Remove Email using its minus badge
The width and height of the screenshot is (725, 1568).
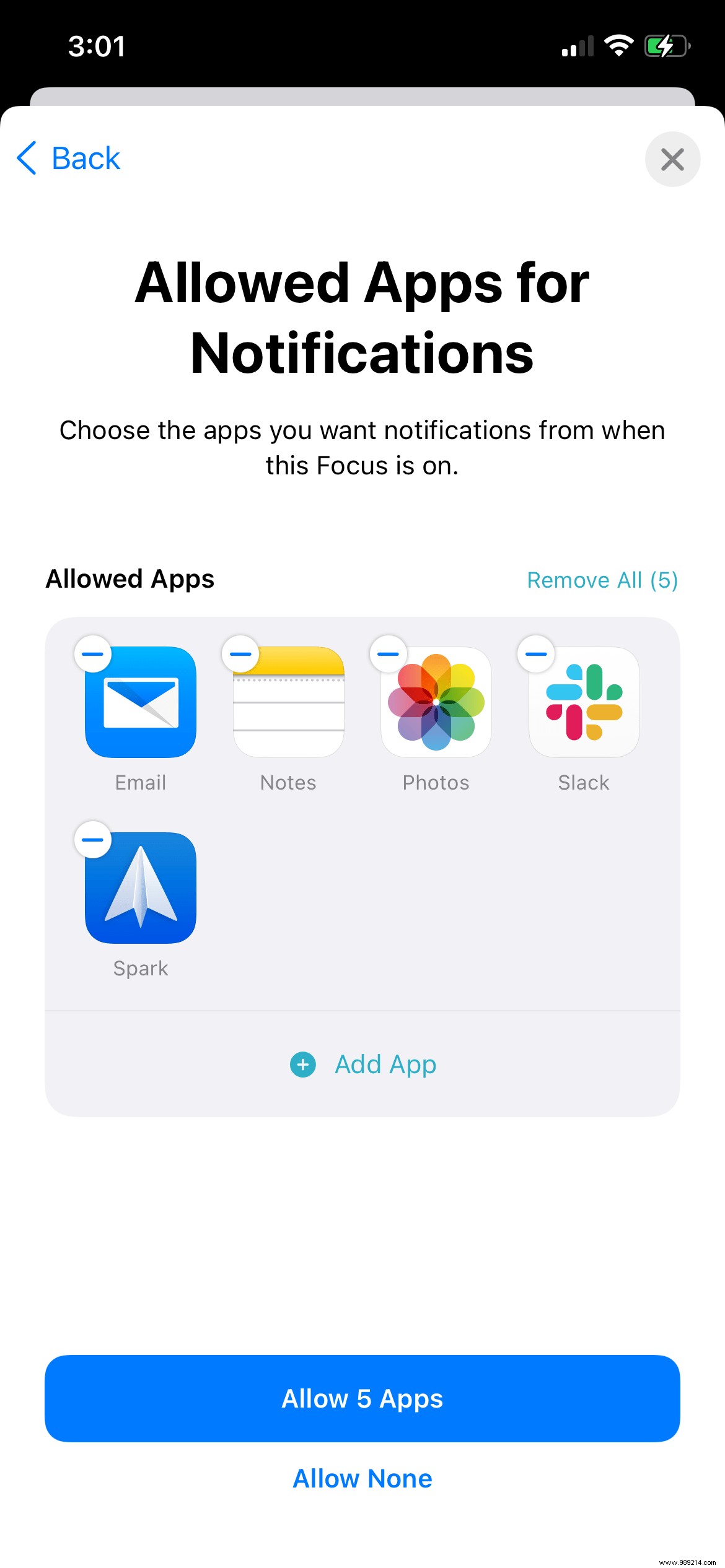92,654
